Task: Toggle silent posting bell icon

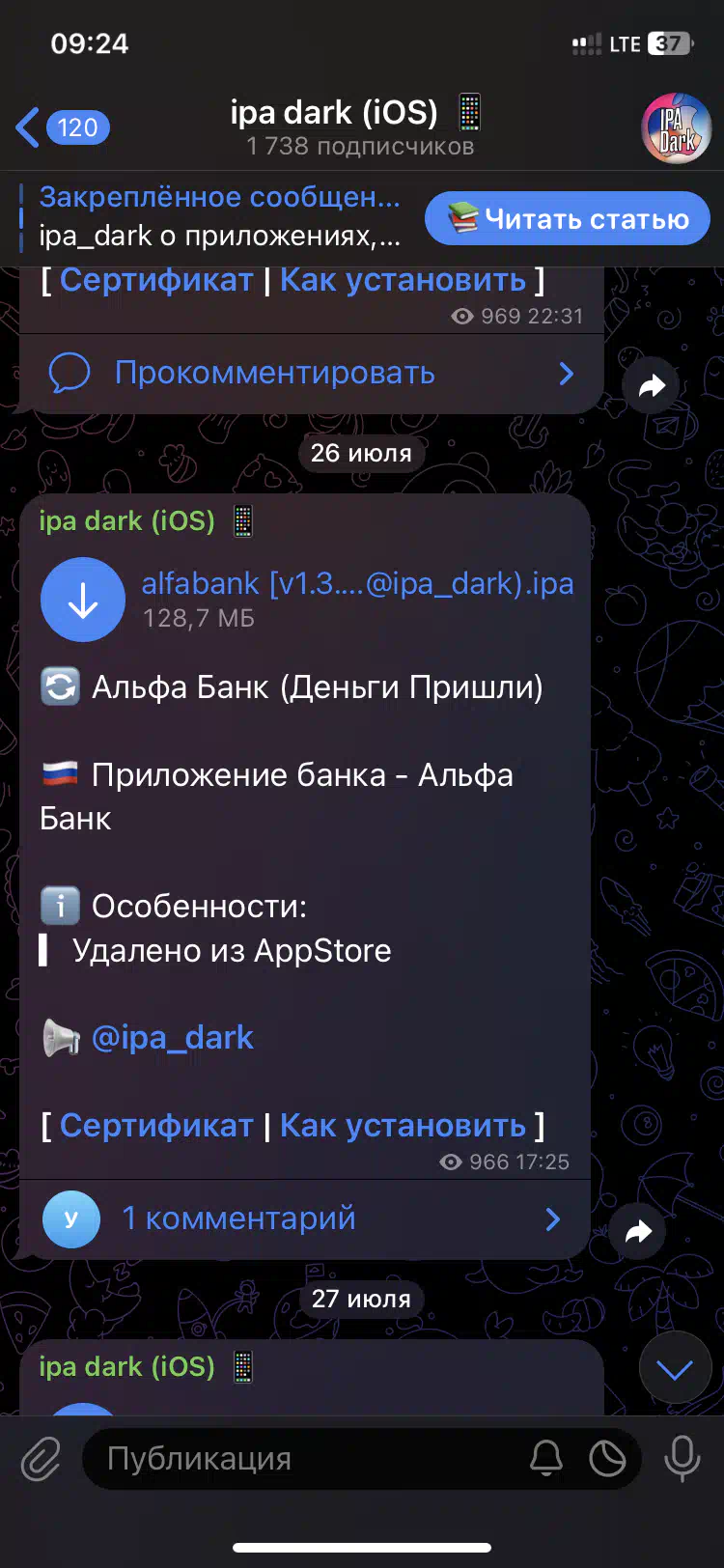Action: [546, 1459]
